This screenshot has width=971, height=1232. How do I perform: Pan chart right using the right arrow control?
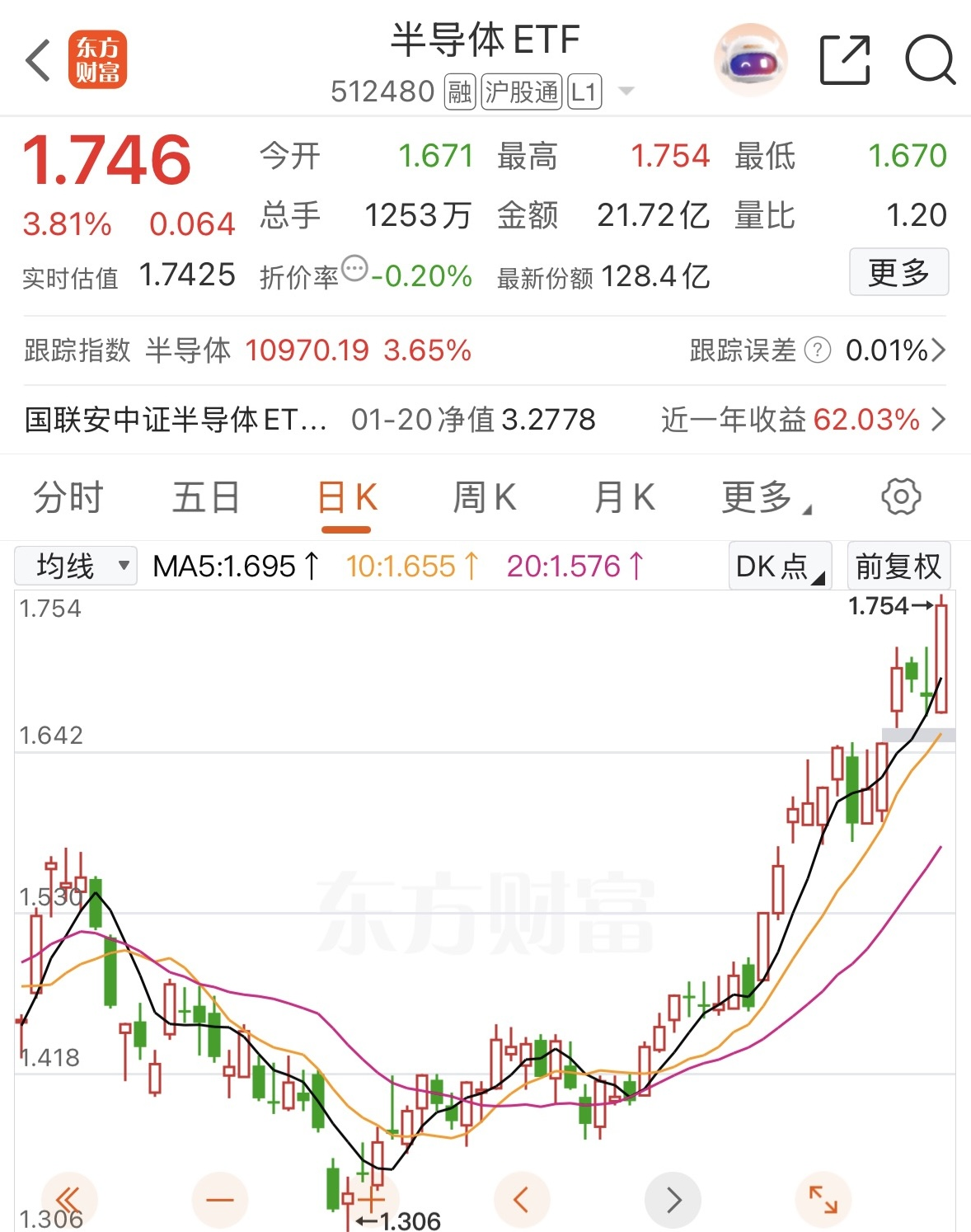(672, 1200)
